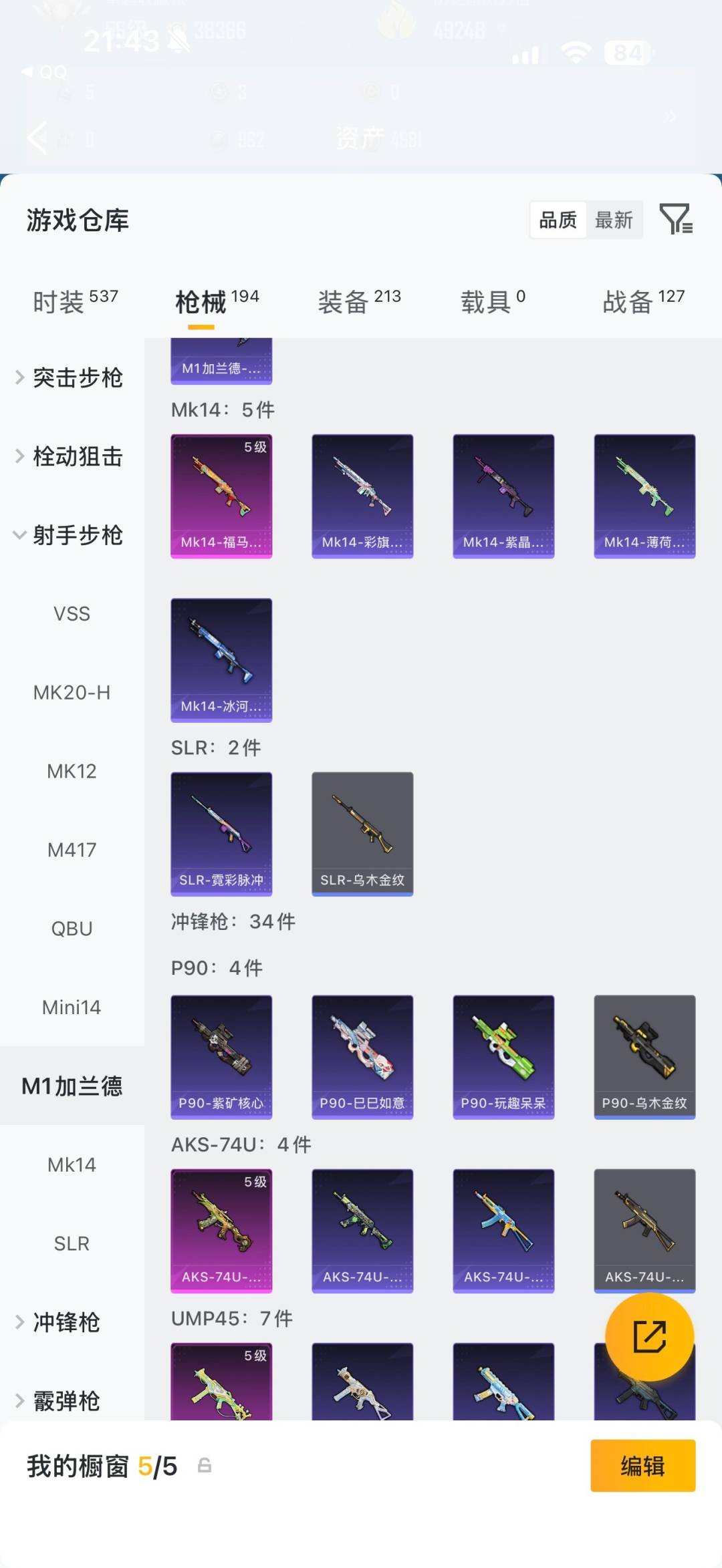Sort items by 最新
The height and width of the screenshot is (1568, 722).
click(x=614, y=220)
